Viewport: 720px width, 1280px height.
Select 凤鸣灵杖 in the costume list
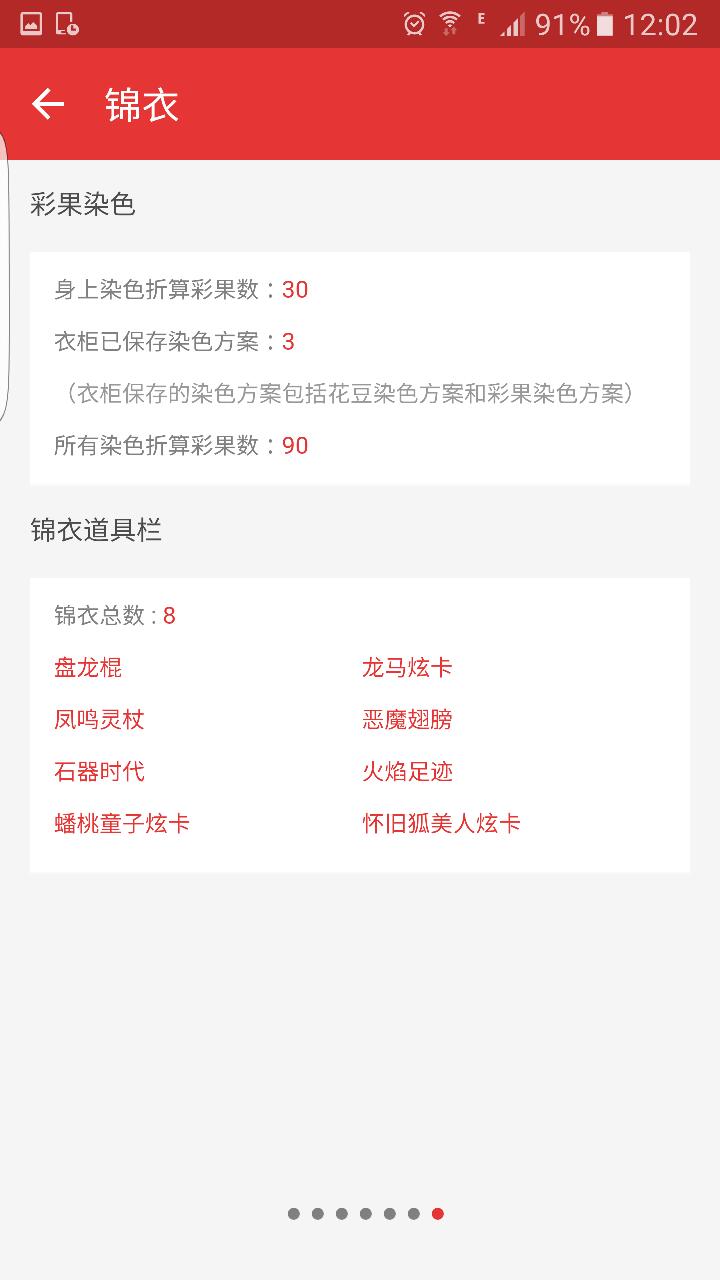(x=99, y=720)
